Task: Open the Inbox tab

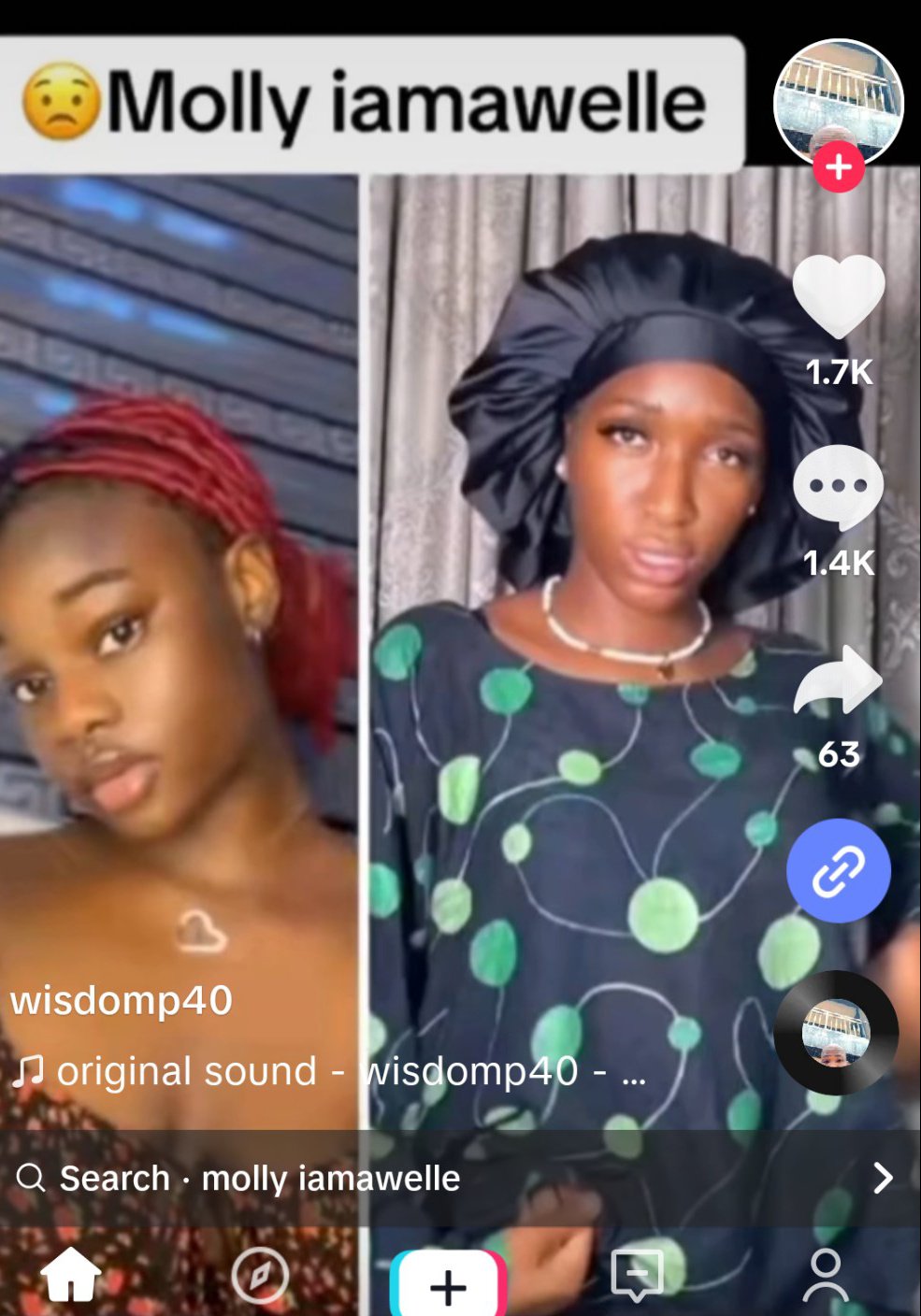Action: 638,1275
